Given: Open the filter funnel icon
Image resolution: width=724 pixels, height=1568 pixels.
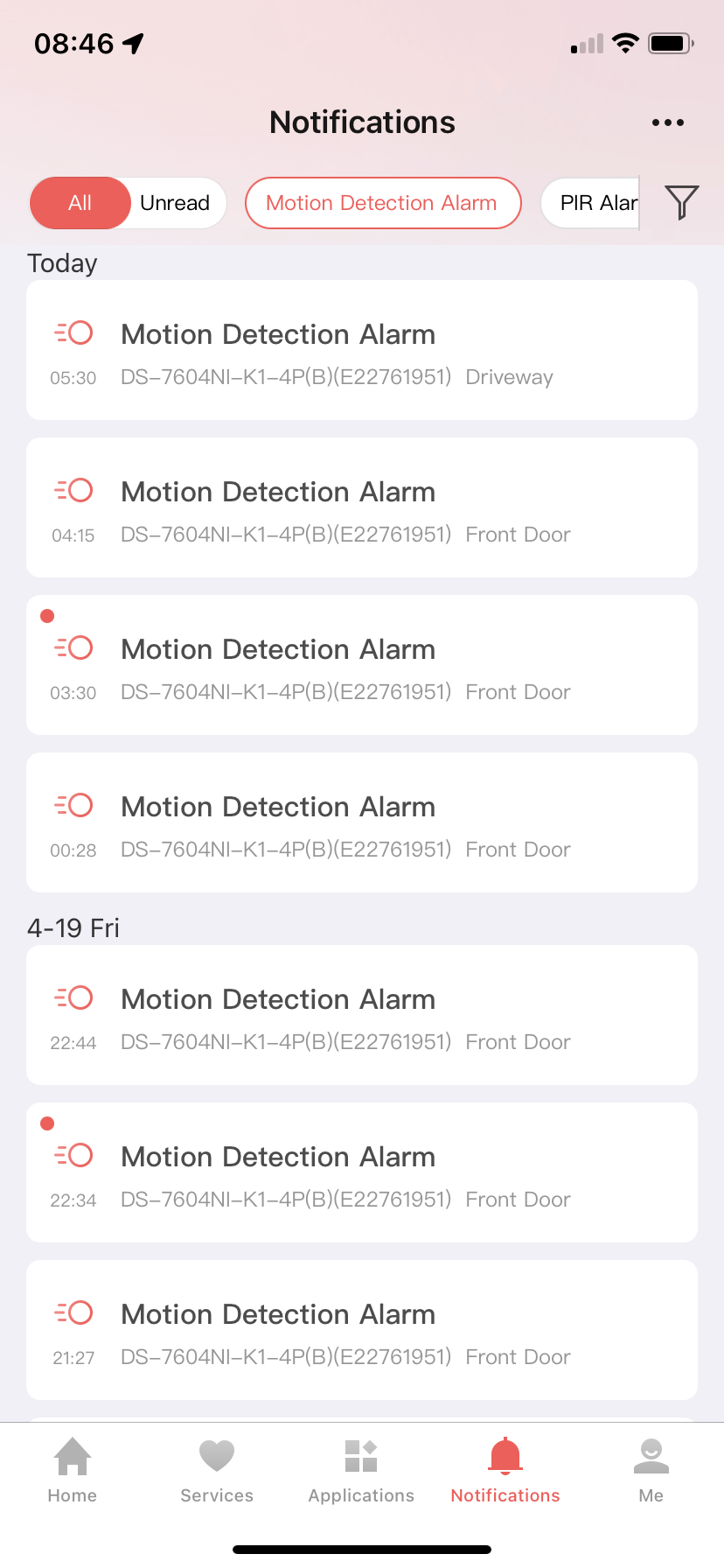Looking at the screenshot, I should click(681, 202).
